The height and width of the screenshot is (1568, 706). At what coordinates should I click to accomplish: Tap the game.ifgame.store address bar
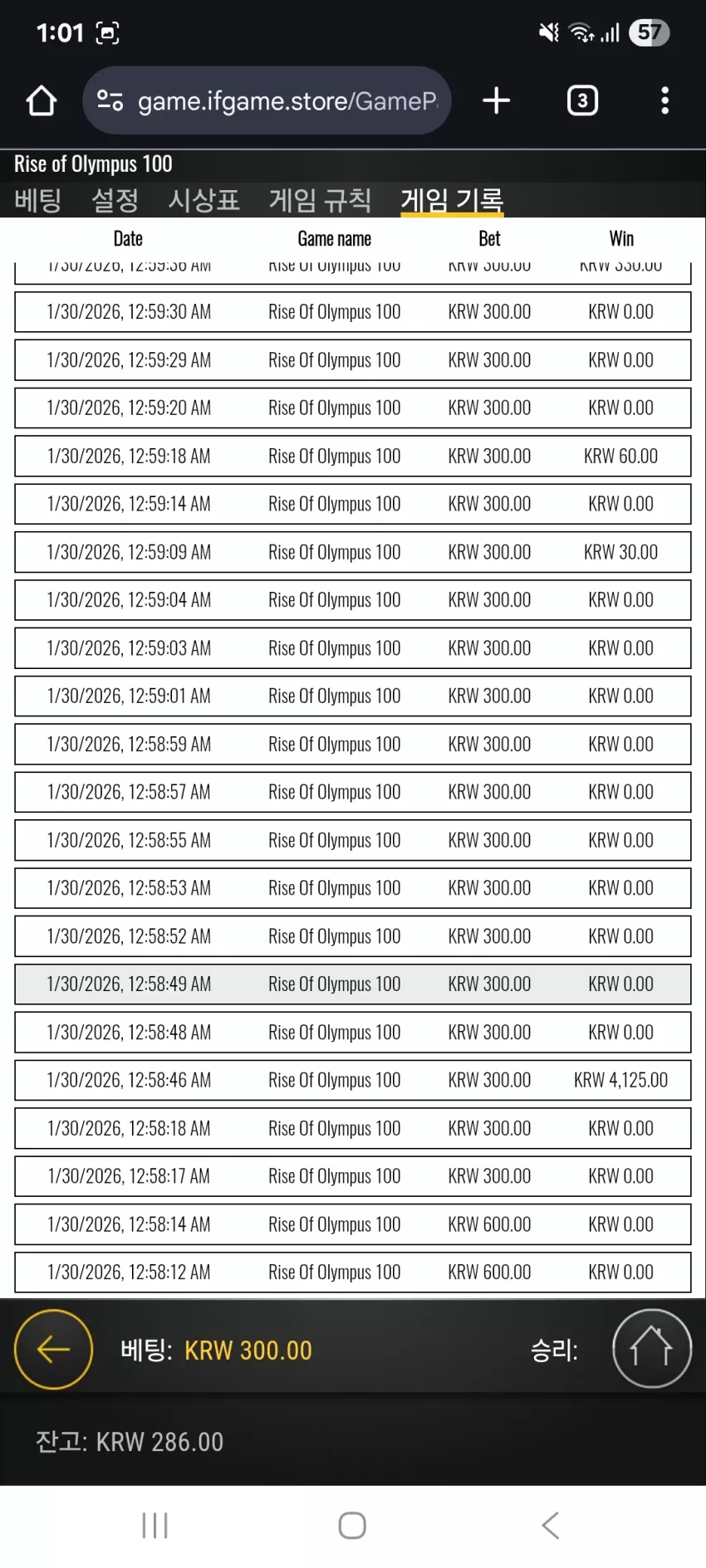pyautogui.click(x=267, y=100)
